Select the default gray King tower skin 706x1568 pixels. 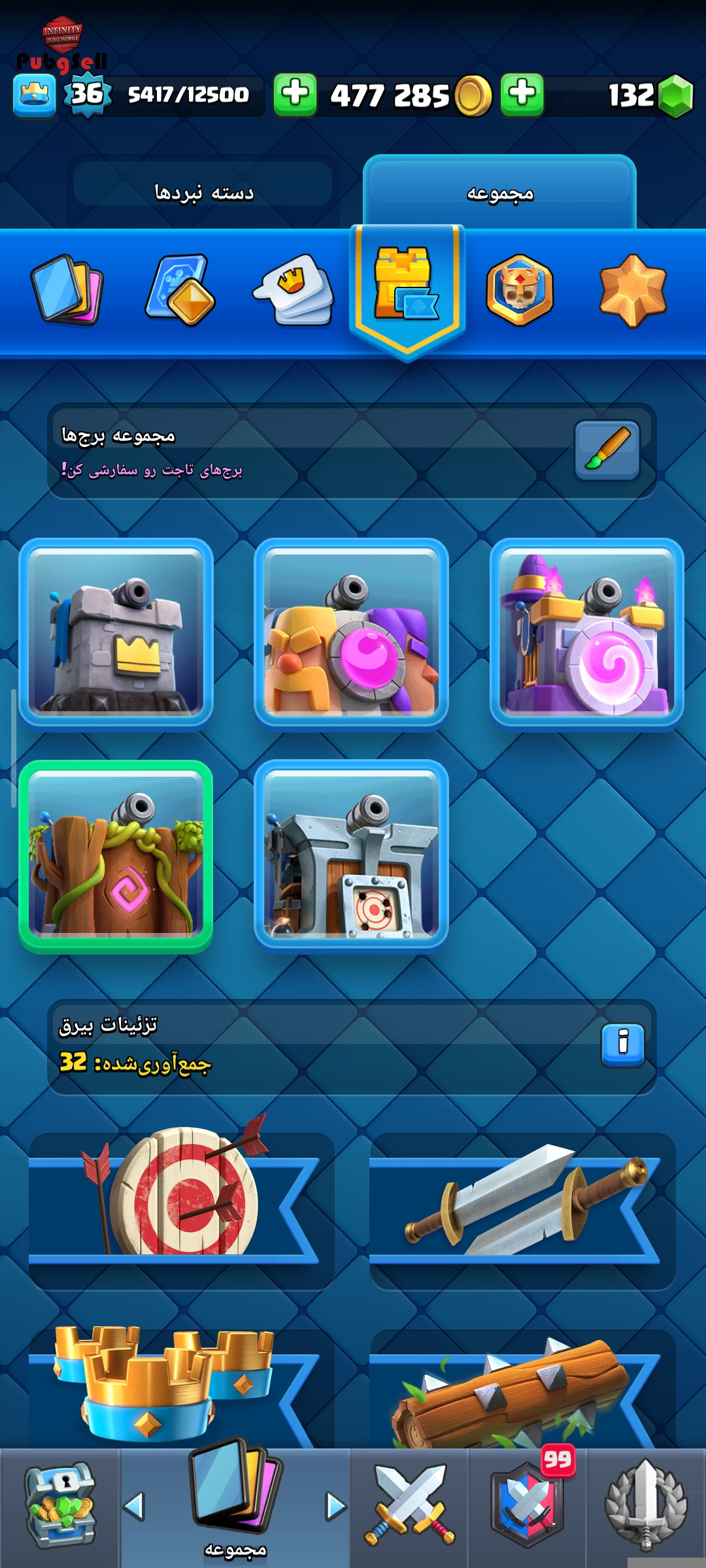coord(116,632)
